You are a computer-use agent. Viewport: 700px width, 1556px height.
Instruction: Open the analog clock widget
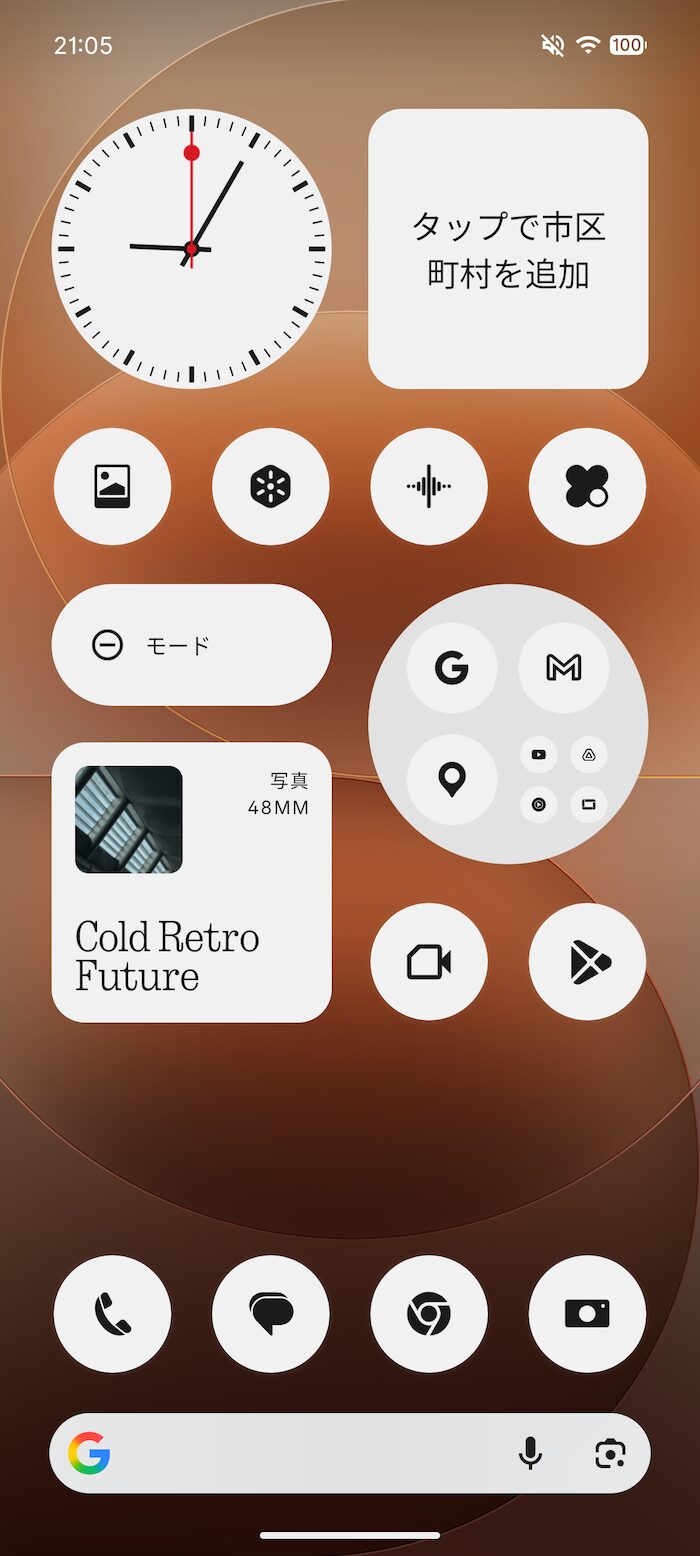(x=191, y=248)
